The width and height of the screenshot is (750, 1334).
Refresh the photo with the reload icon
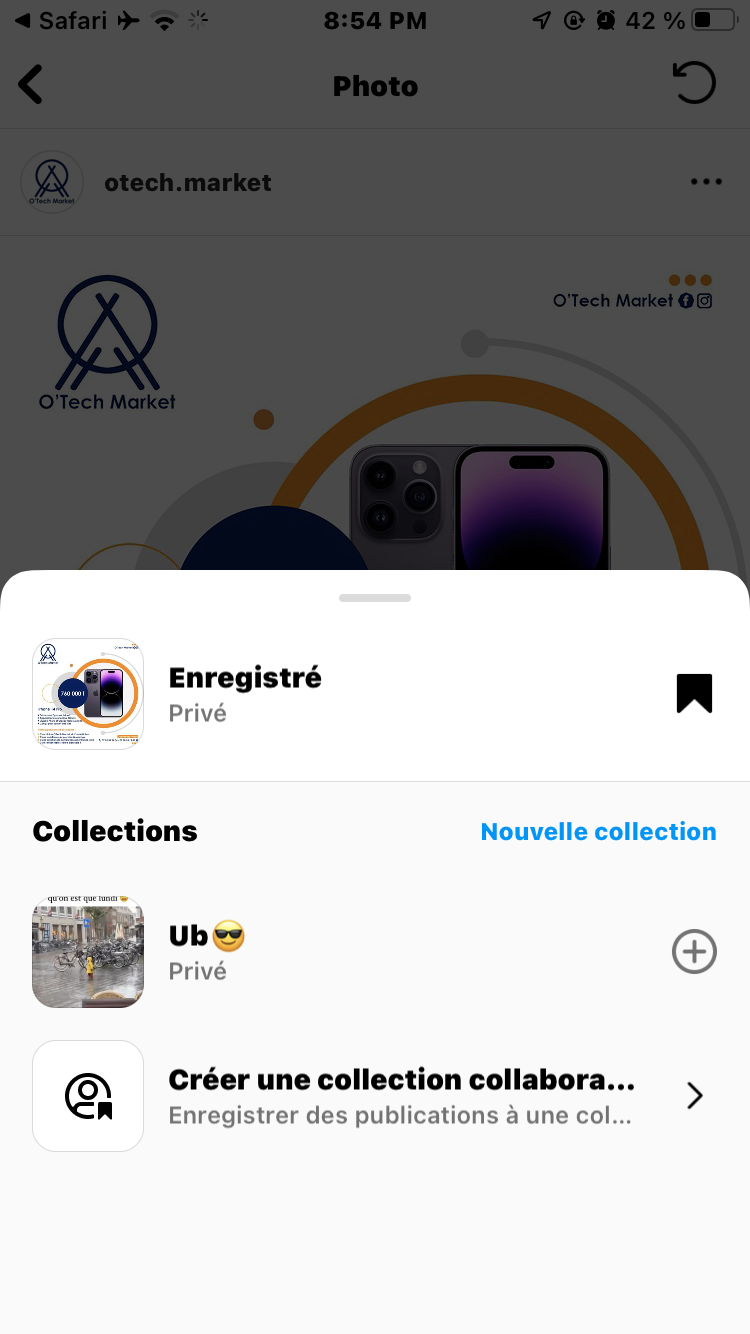pyautogui.click(x=694, y=84)
